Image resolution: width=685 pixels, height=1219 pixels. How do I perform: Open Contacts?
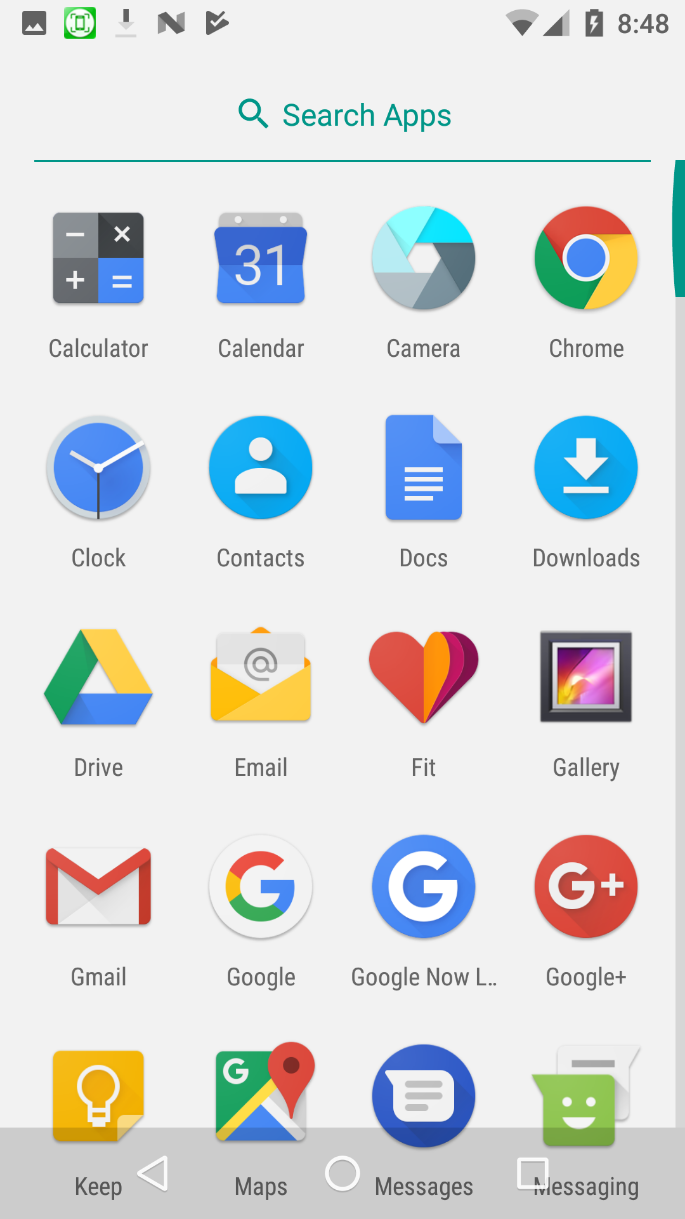[x=261, y=468]
